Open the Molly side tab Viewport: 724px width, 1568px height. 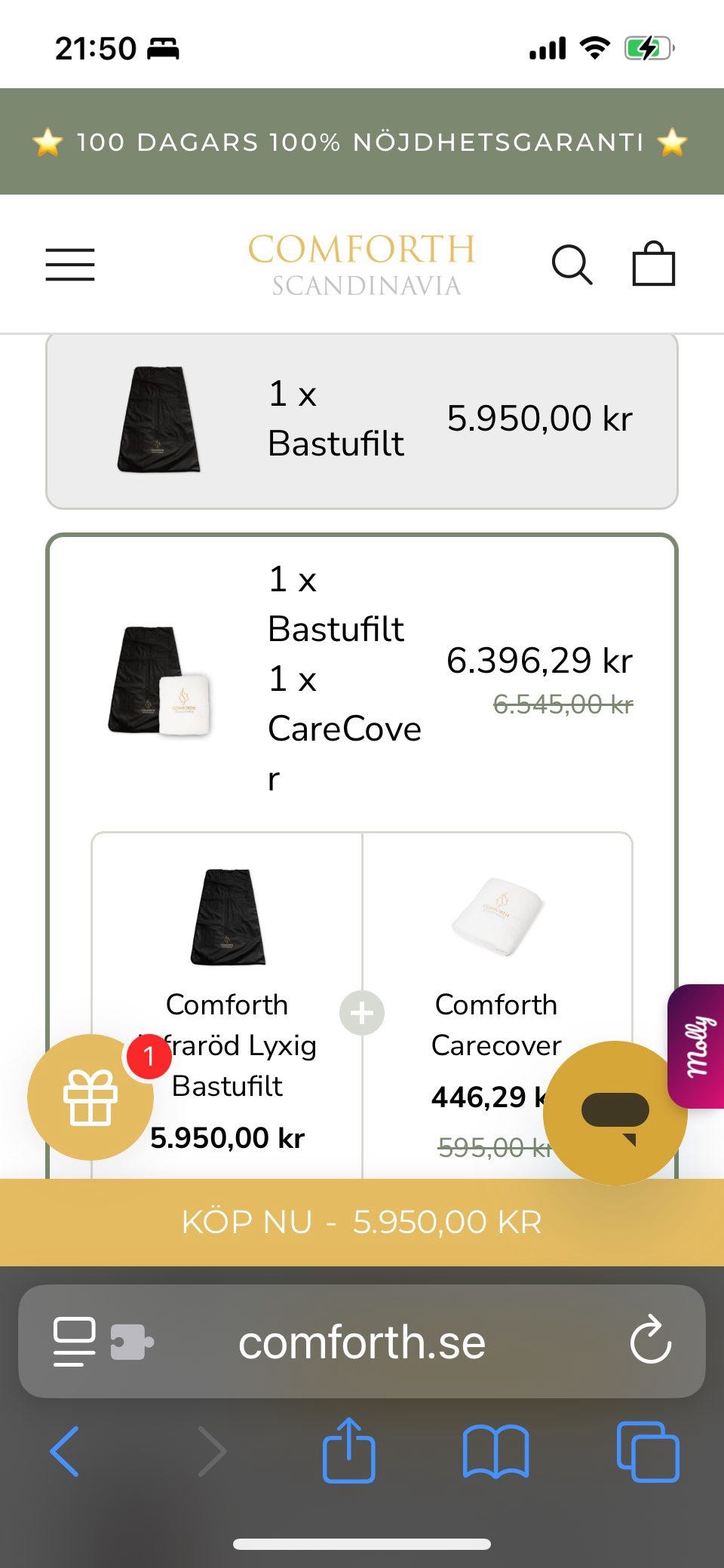pos(698,1046)
